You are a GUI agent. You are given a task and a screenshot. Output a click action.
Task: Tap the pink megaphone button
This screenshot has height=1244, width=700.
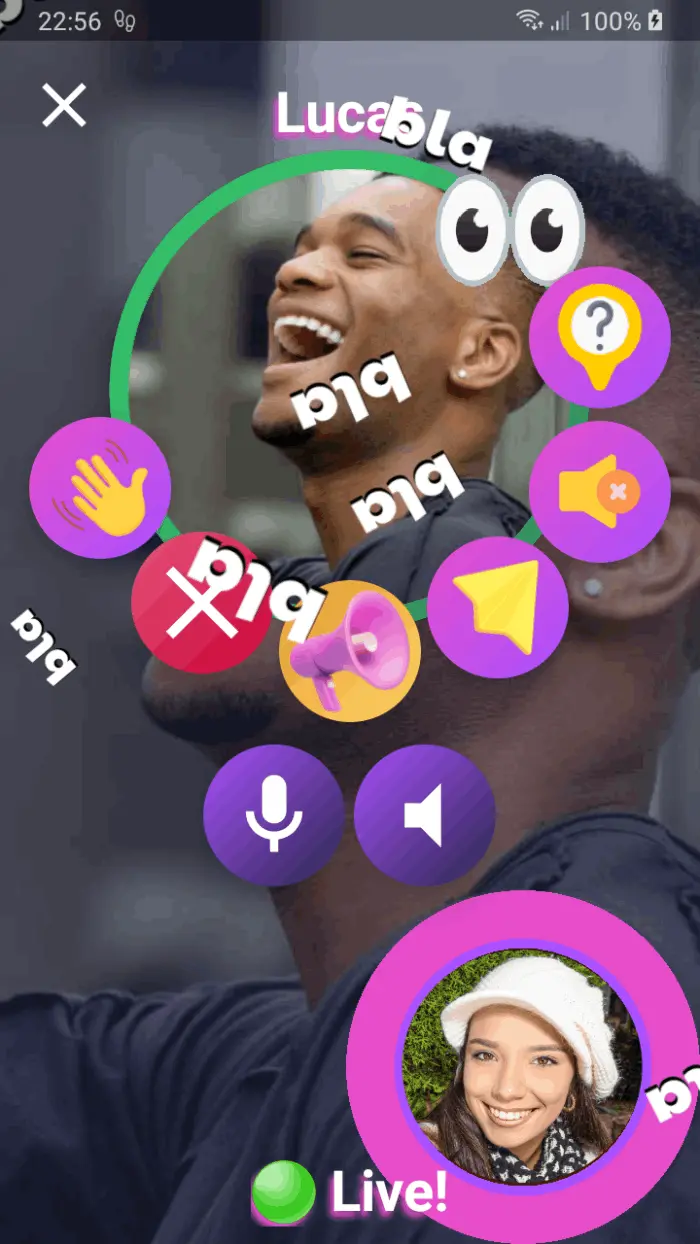coord(350,652)
